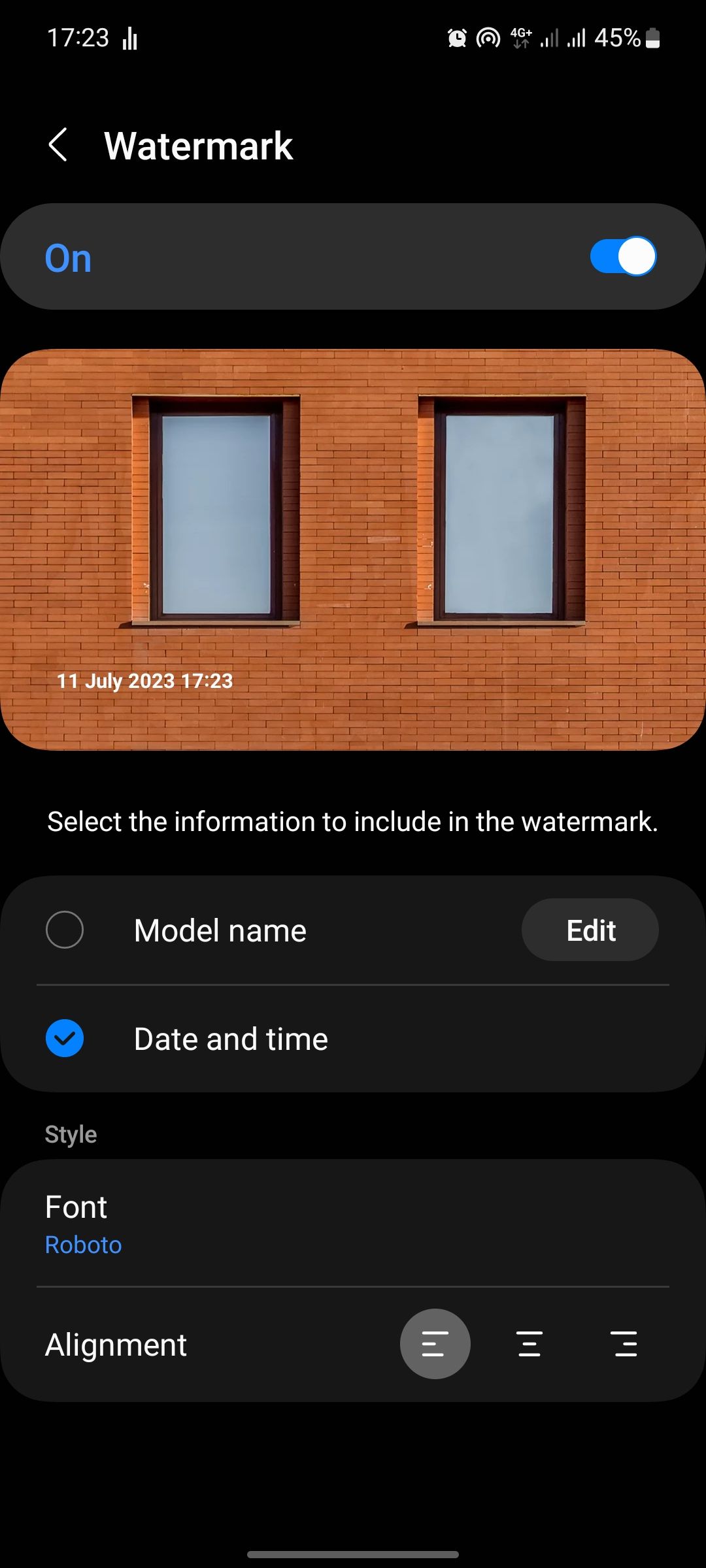Select the Model name option
This screenshot has height=1568, width=706.
65,930
